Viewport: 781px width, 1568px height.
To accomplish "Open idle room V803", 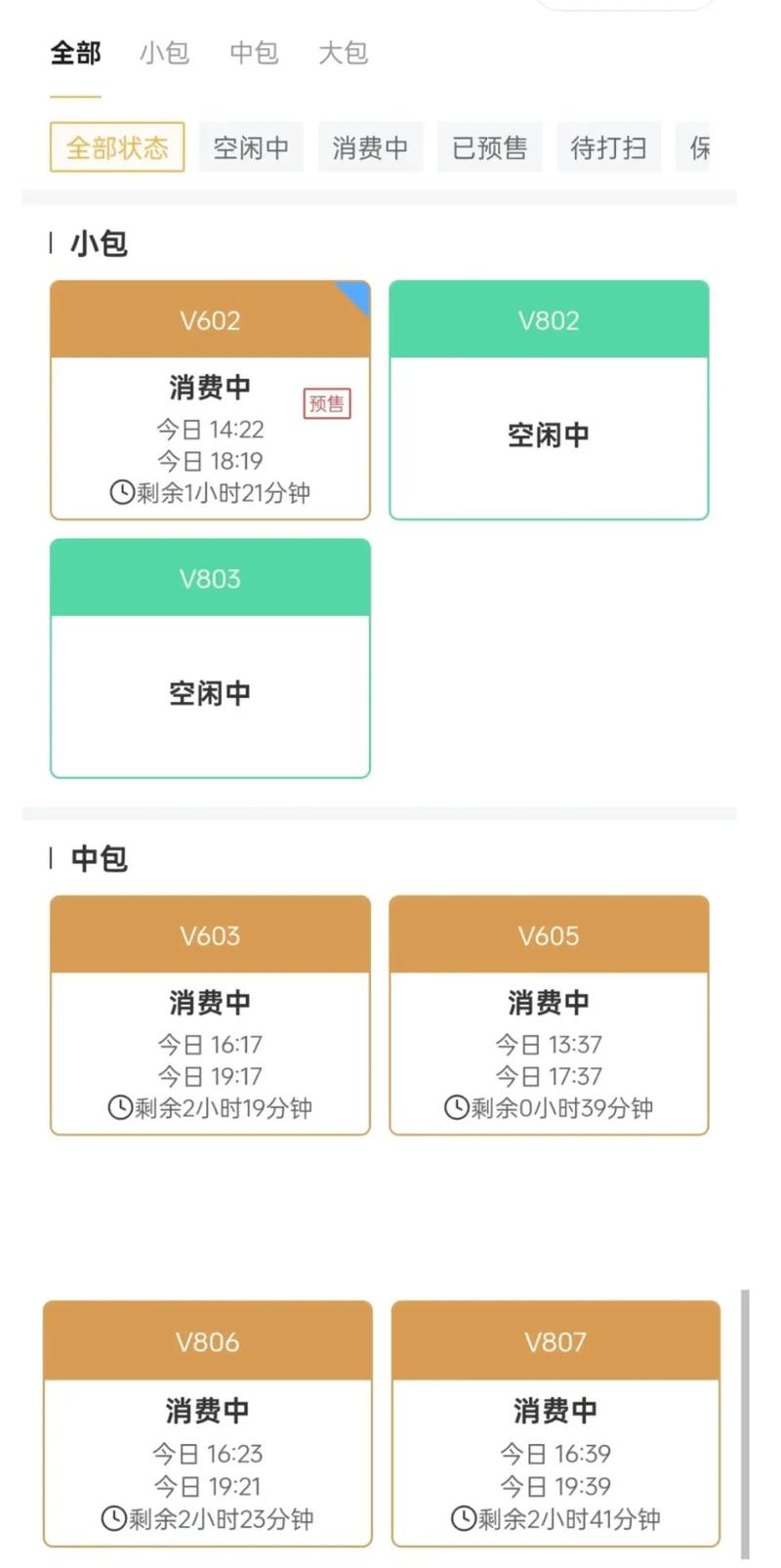I will coord(210,658).
